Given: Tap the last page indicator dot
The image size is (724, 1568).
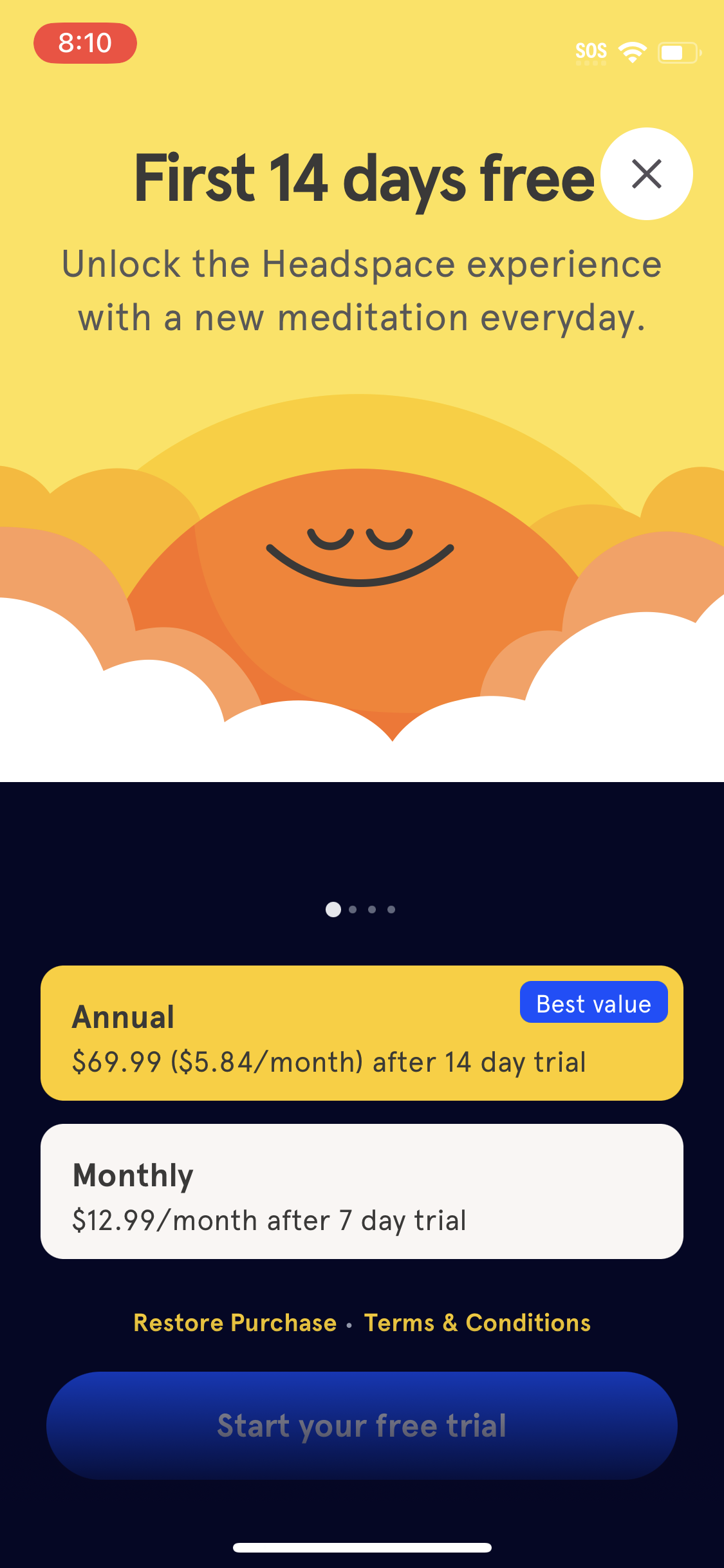Looking at the screenshot, I should point(391,909).
